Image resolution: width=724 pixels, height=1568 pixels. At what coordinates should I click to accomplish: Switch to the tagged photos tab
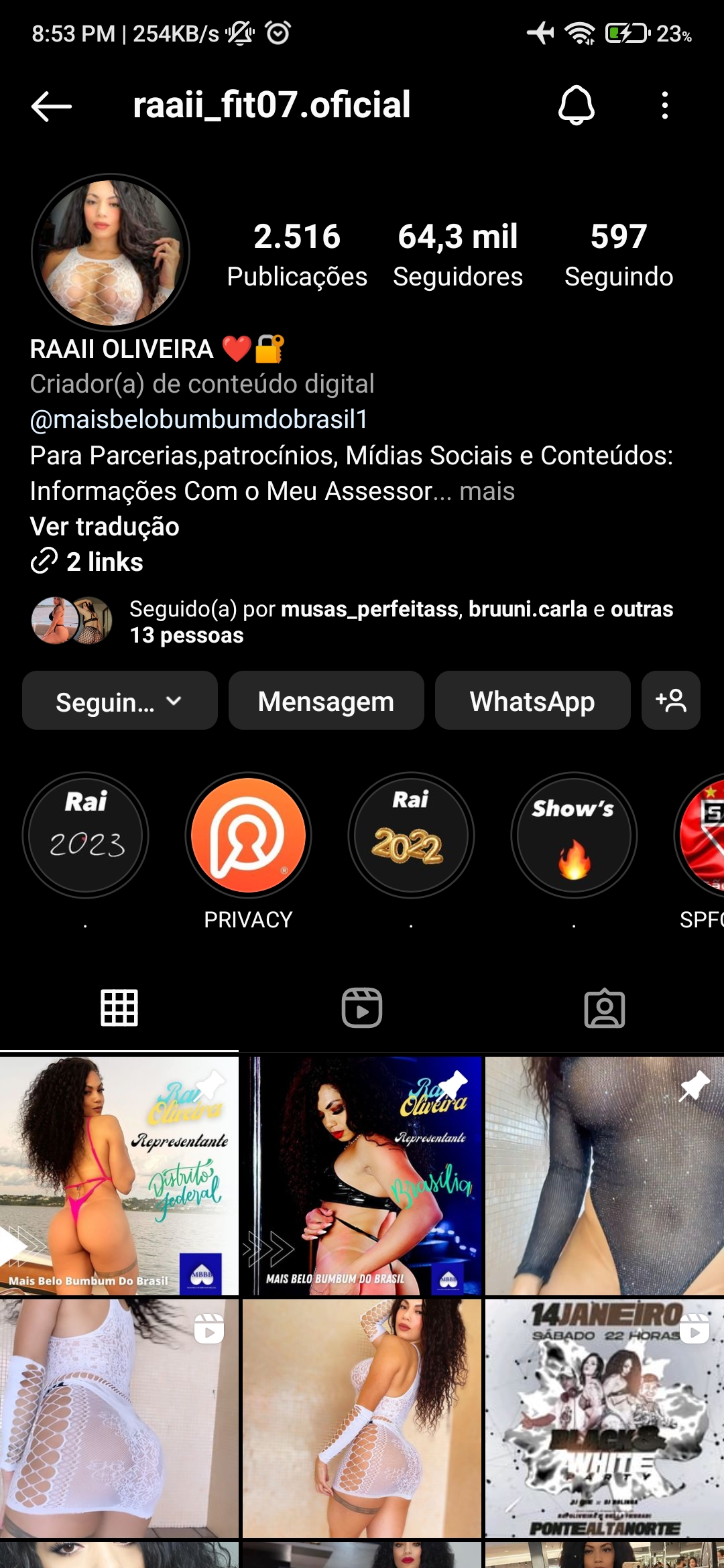click(x=604, y=1008)
